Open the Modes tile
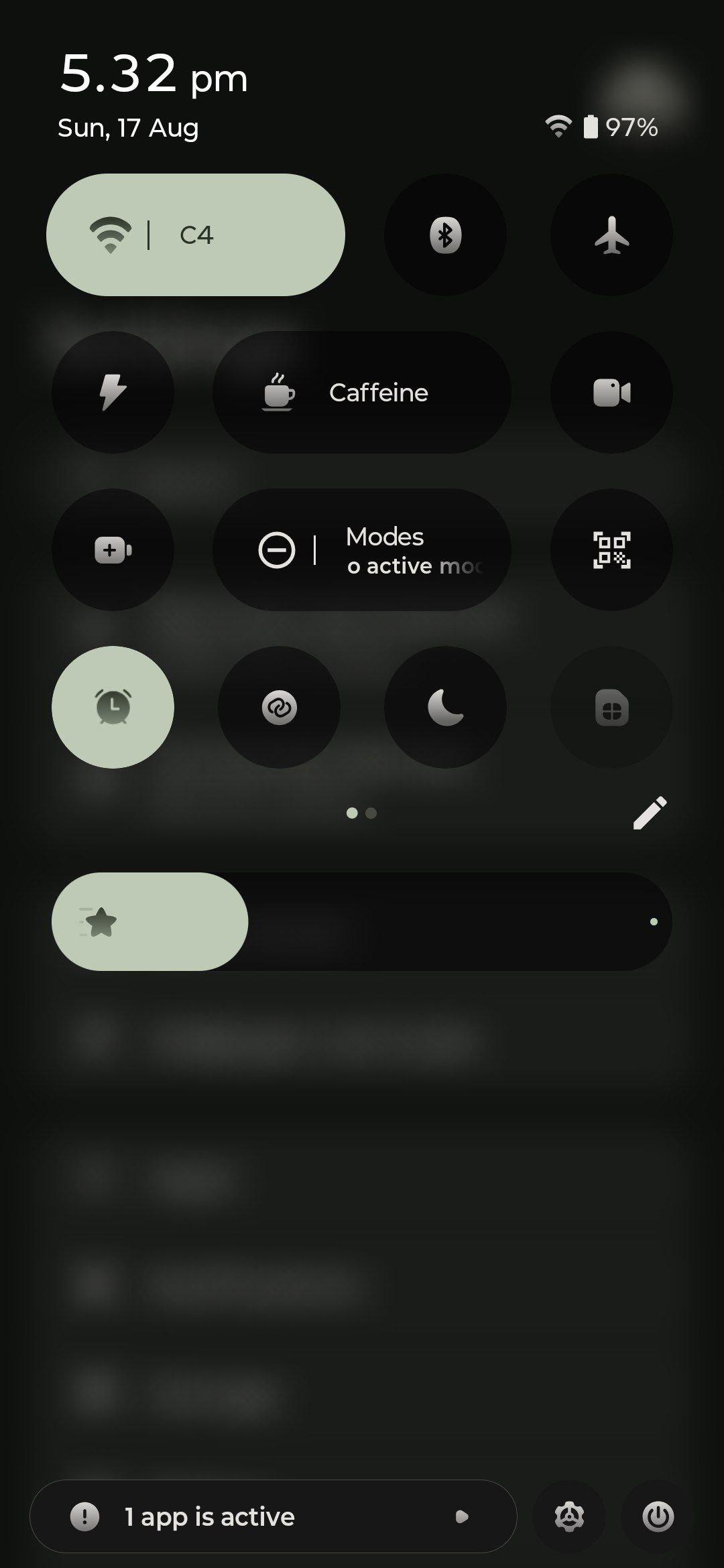 pyautogui.click(x=362, y=549)
